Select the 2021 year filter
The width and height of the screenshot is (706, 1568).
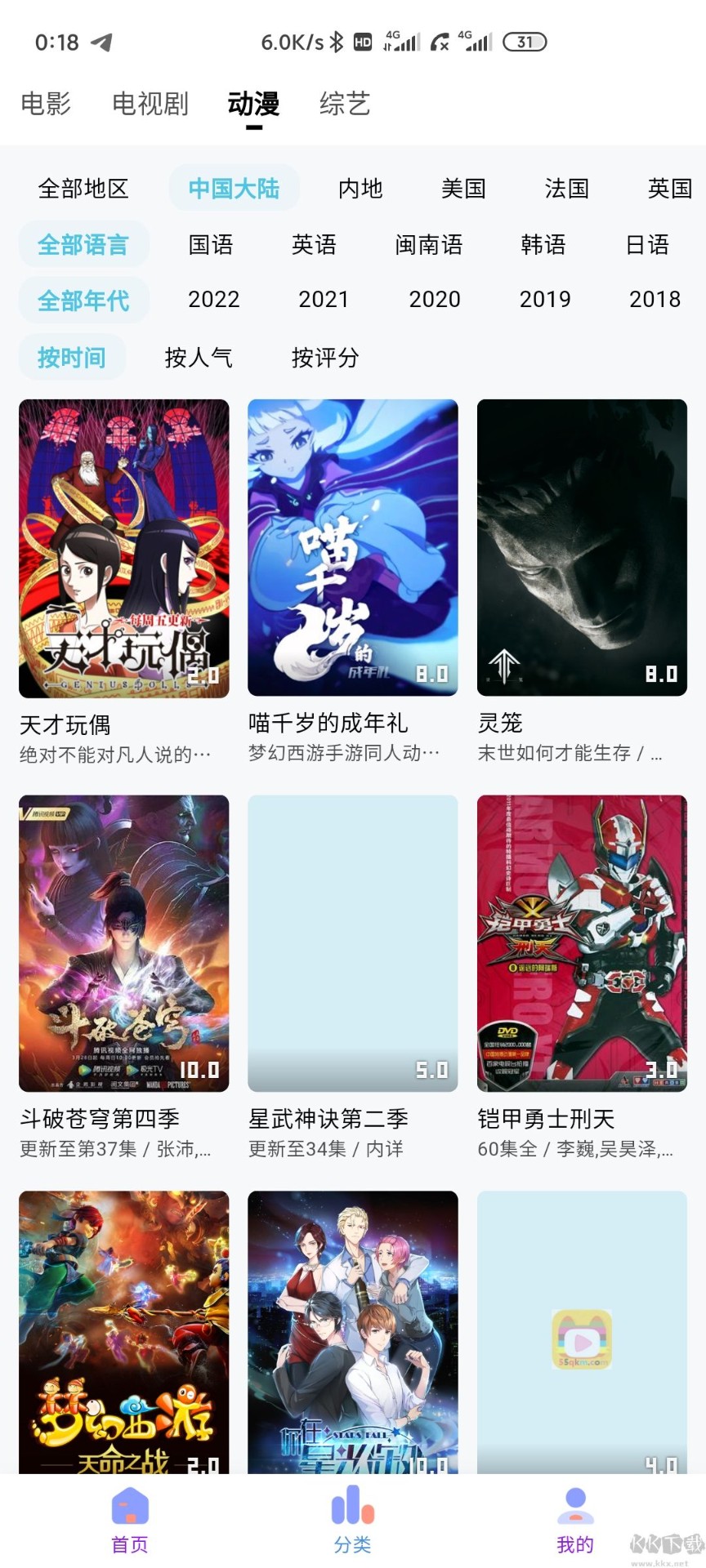(x=324, y=300)
